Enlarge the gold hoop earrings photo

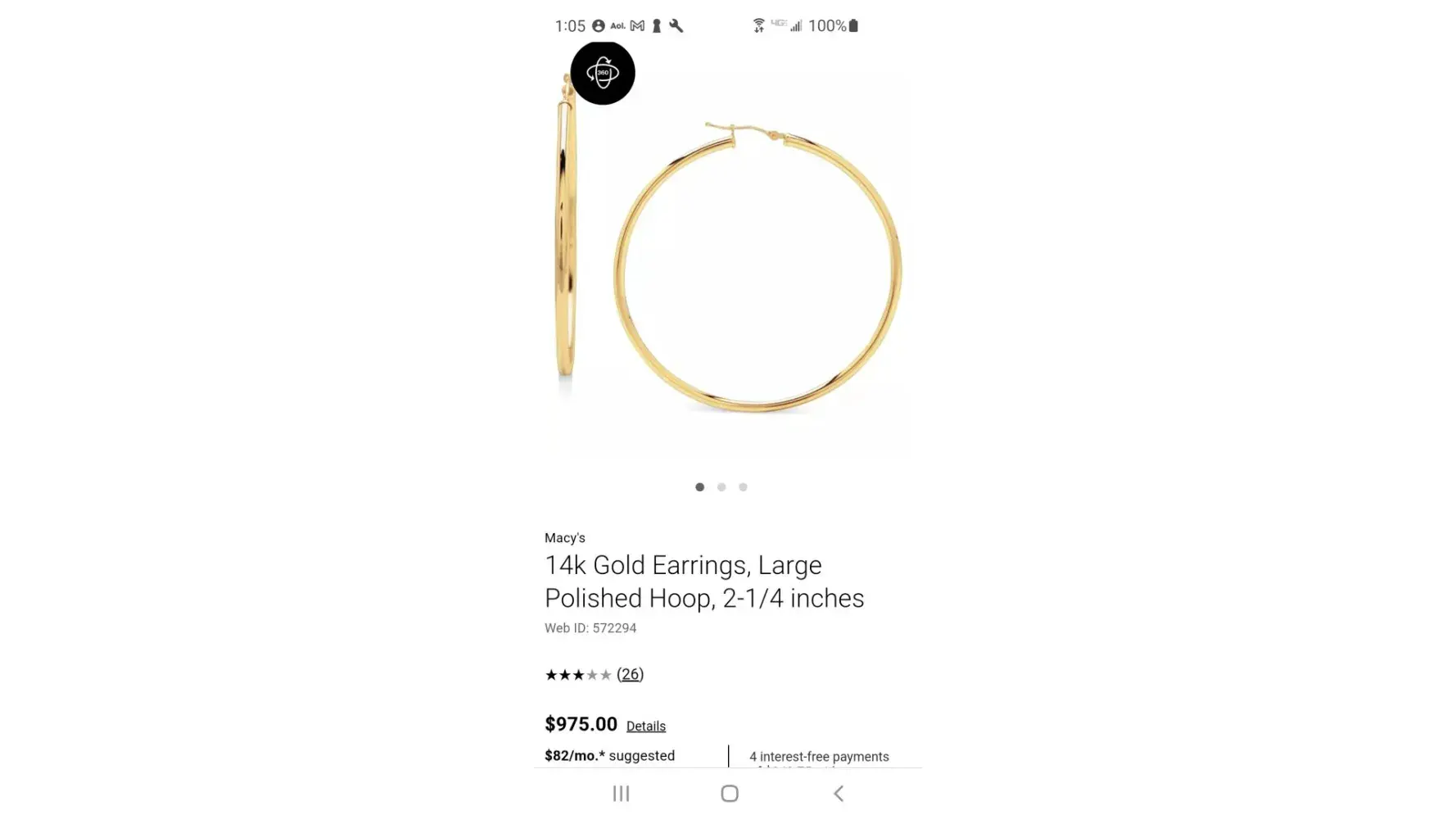pyautogui.click(x=757, y=270)
